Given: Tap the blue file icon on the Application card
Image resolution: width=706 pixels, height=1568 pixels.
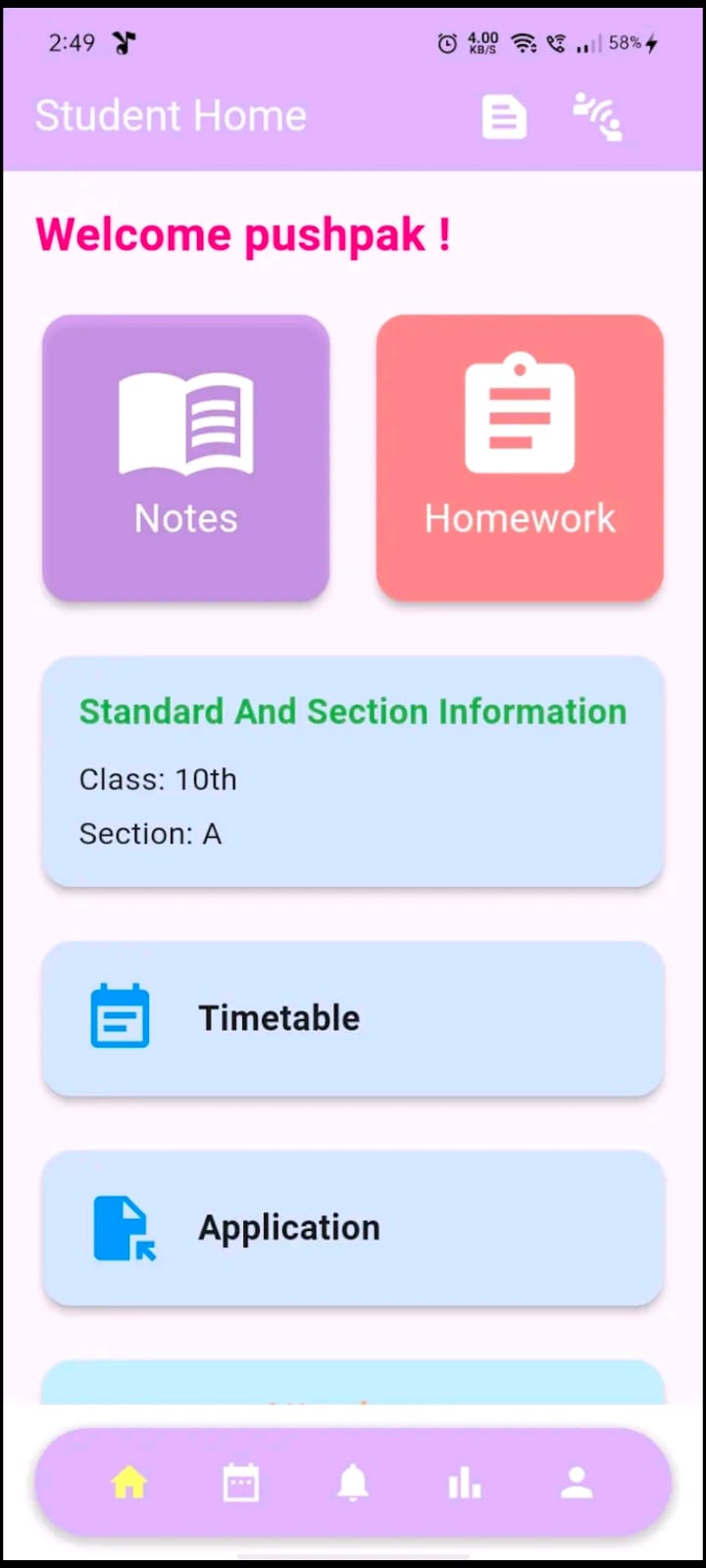Looking at the screenshot, I should point(120,1228).
